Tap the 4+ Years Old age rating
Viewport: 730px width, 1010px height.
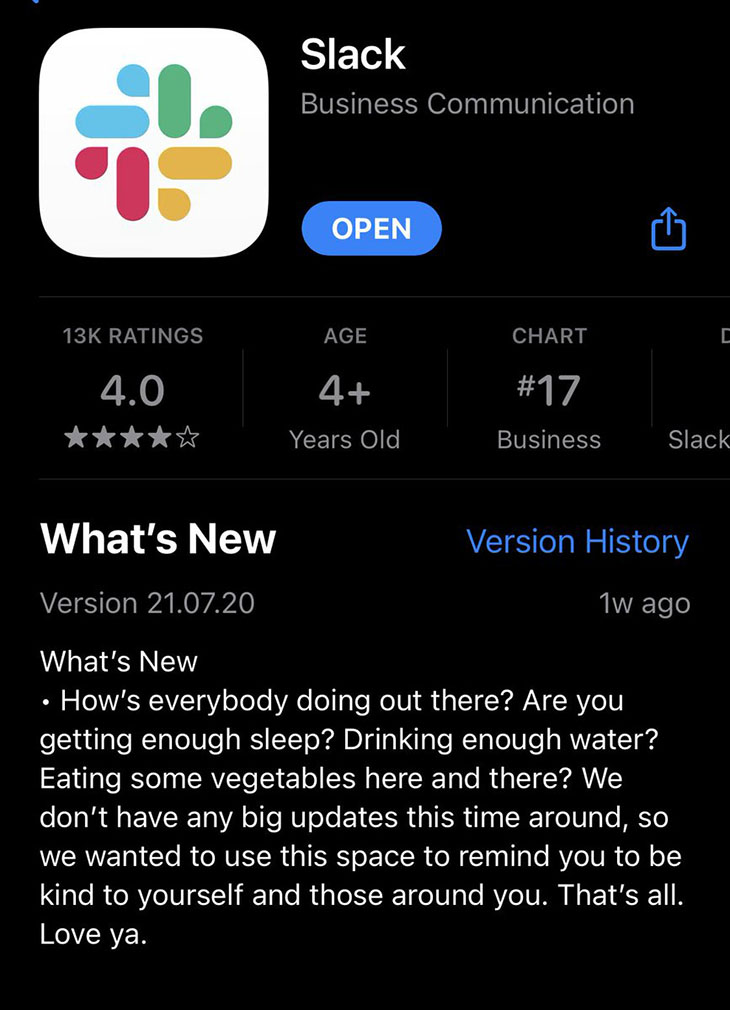pyautogui.click(x=344, y=390)
